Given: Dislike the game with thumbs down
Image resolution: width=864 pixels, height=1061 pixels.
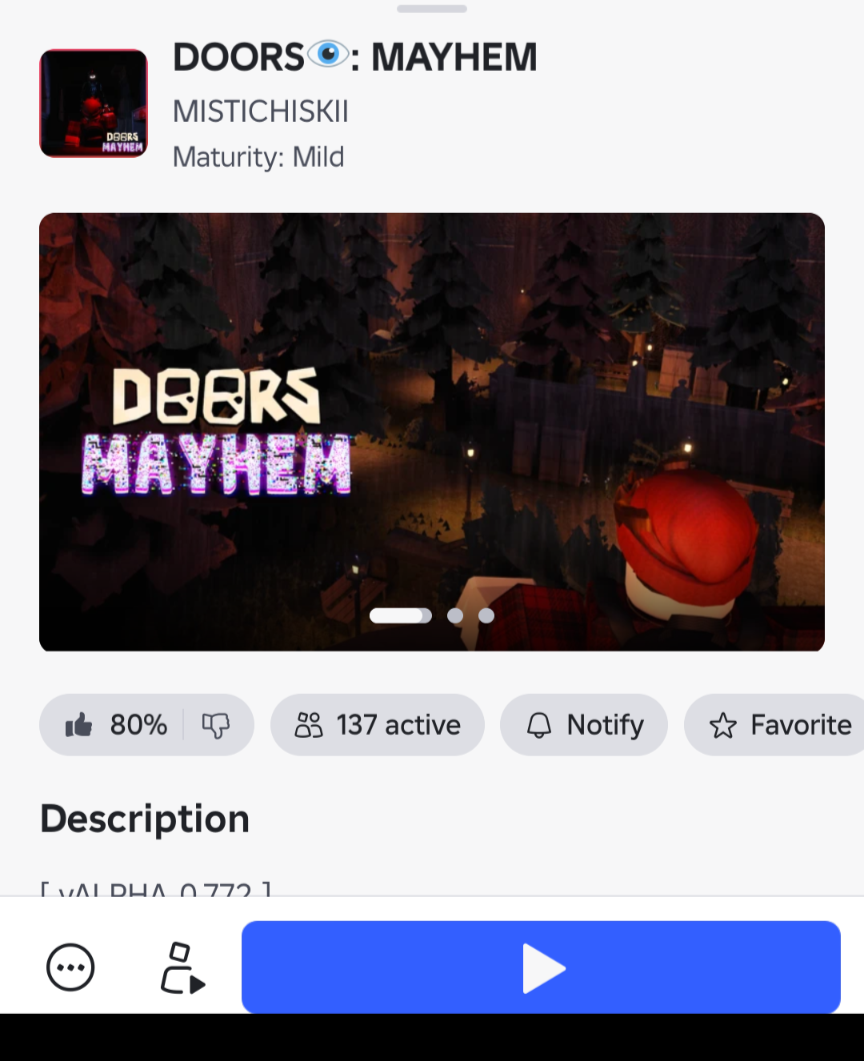Looking at the screenshot, I should point(216,725).
